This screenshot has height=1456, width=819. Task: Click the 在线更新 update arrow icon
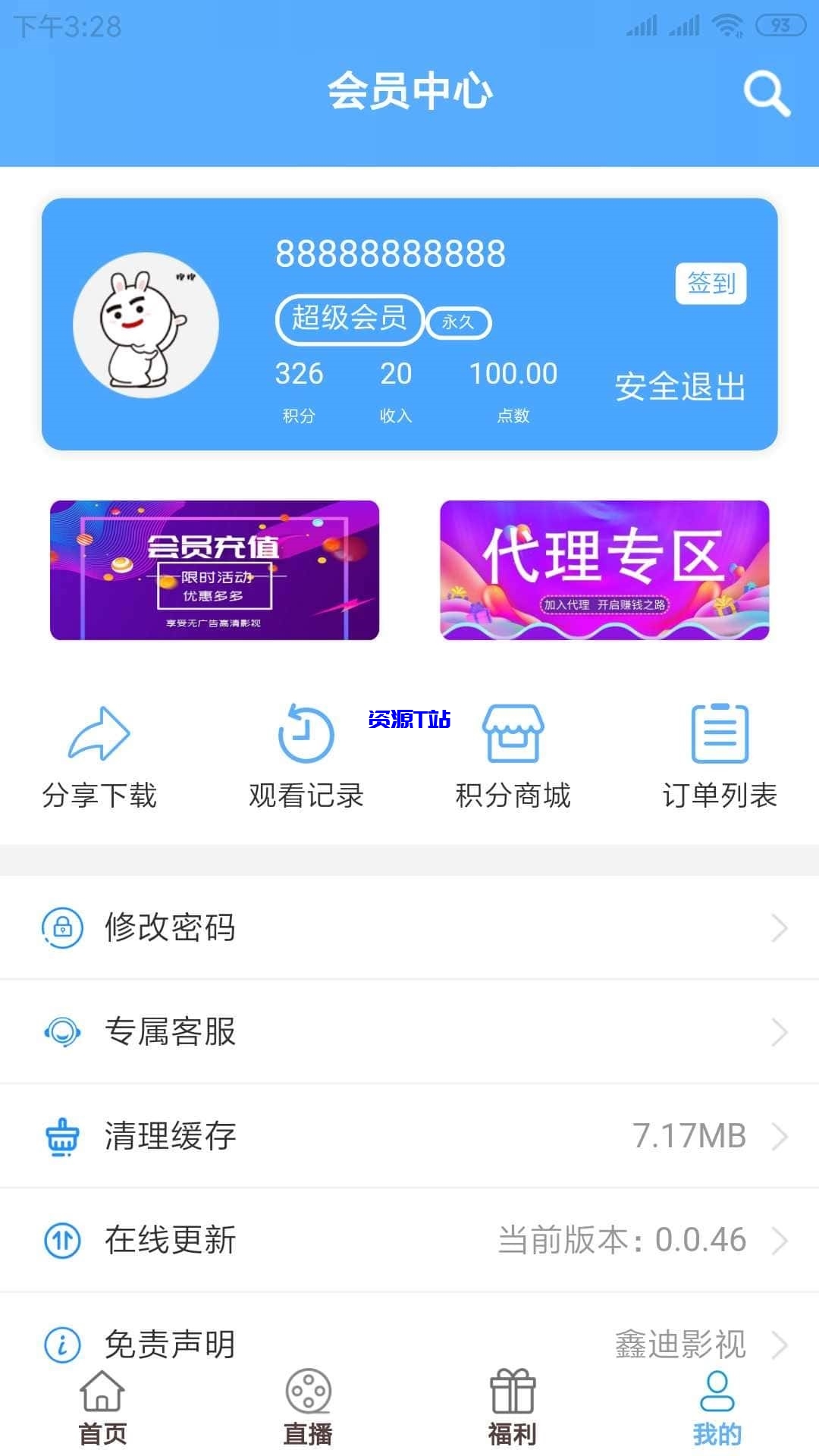(63, 1240)
